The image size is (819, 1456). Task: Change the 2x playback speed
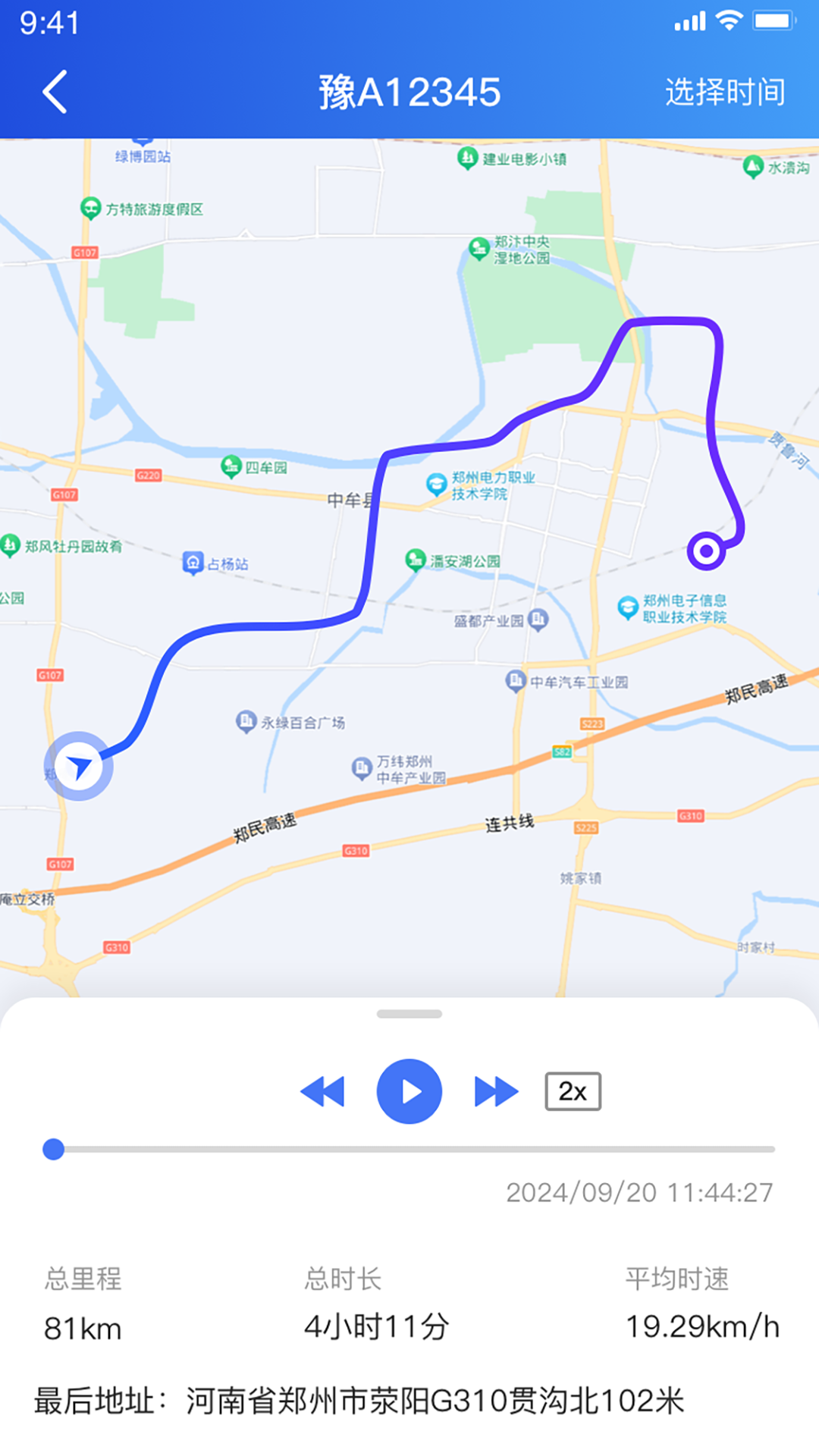[x=573, y=1091]
